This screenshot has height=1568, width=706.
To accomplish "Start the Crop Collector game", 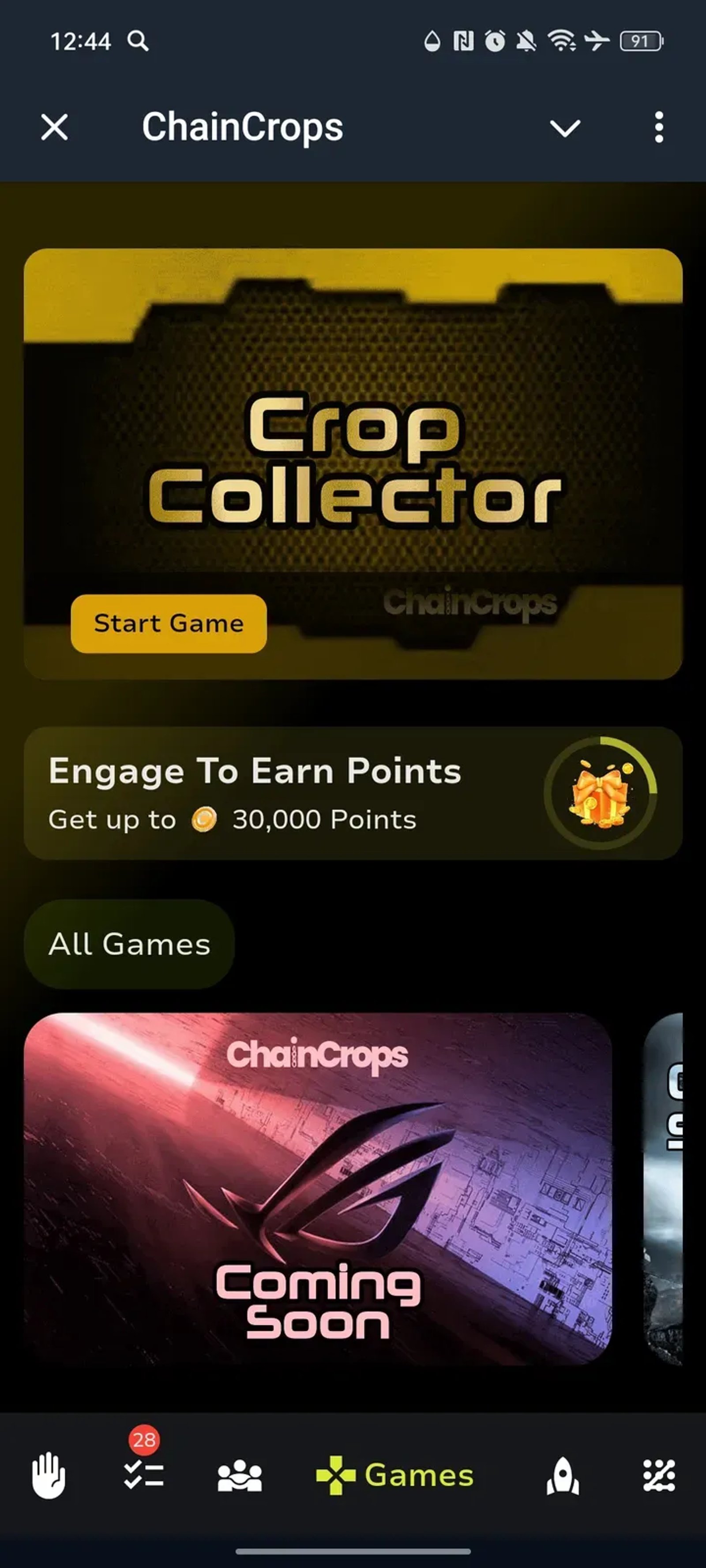I will pos(169,623).
